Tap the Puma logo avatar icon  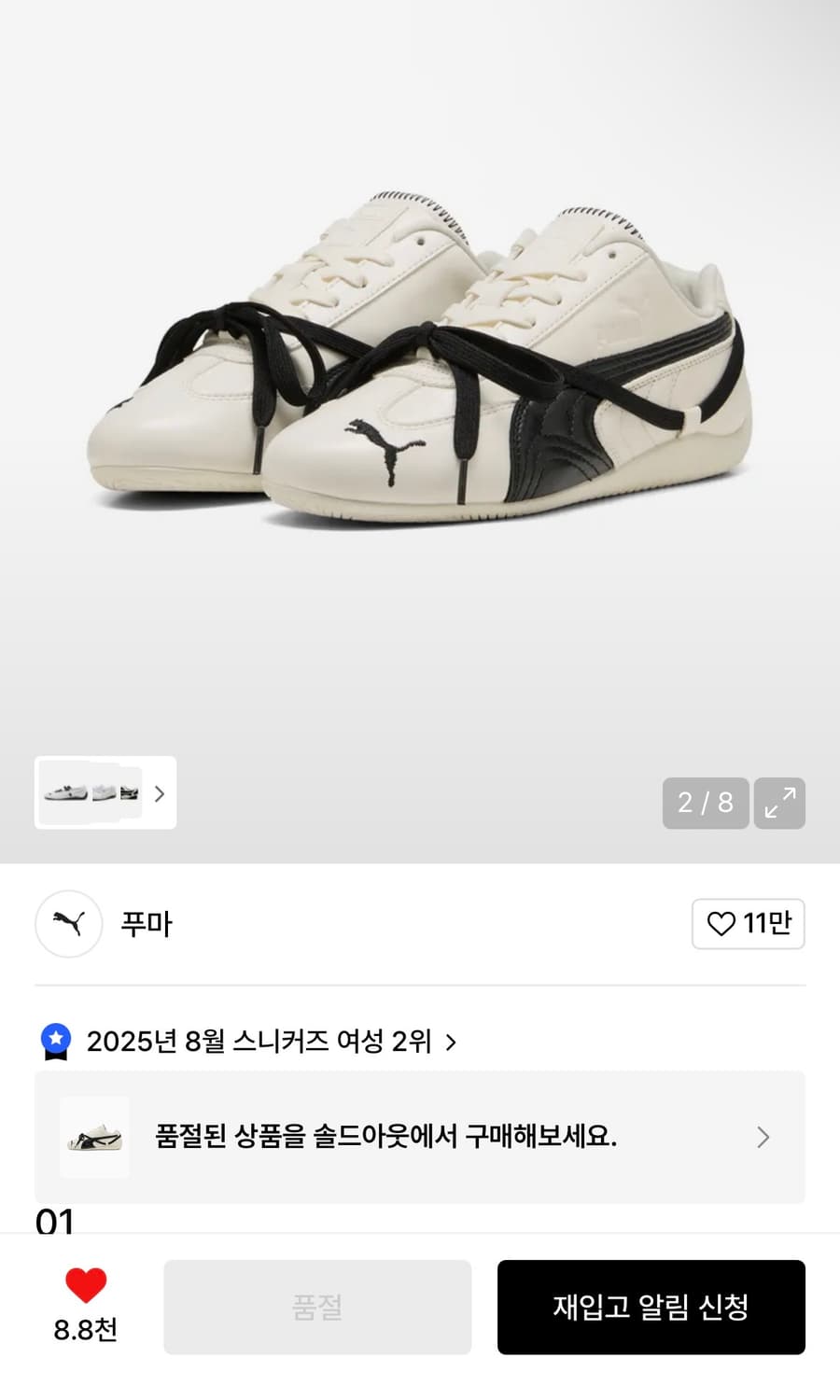pyautogui.click(x=67, y=924)
